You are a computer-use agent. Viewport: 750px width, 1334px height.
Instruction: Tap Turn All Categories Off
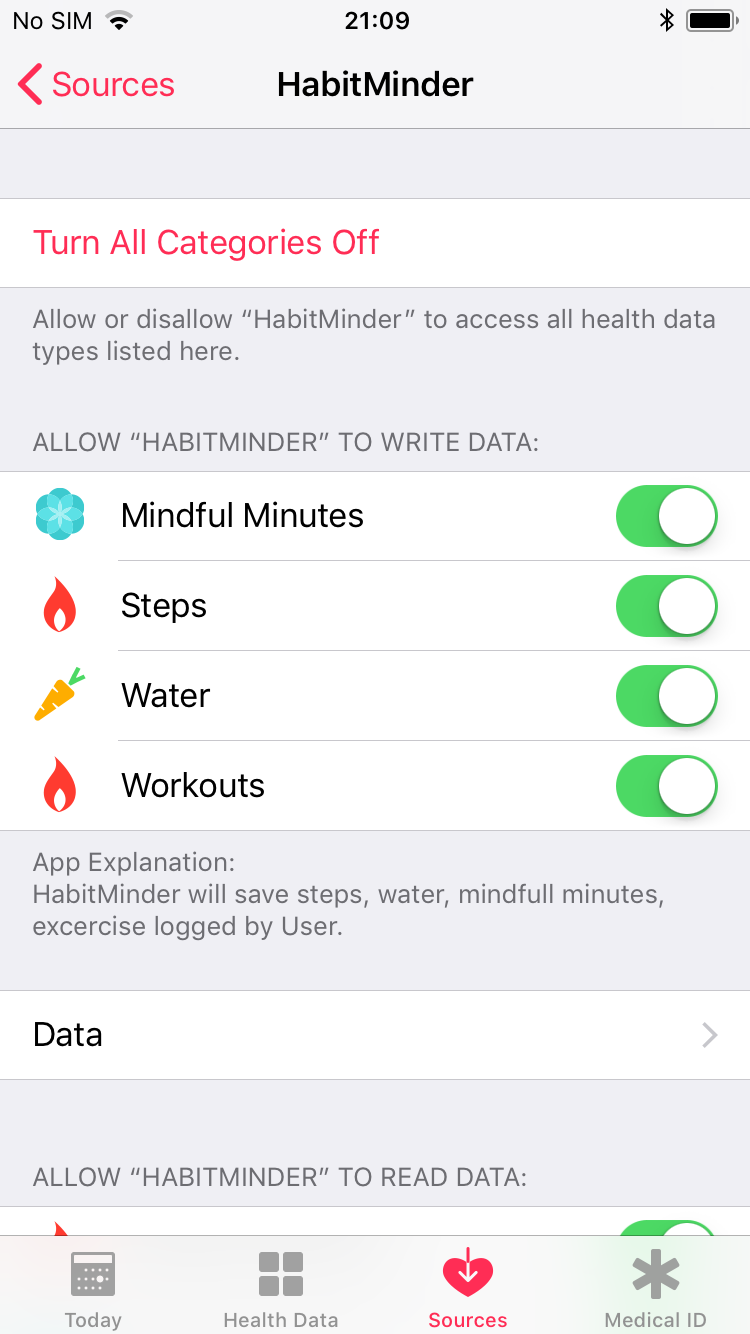(206, 243)
